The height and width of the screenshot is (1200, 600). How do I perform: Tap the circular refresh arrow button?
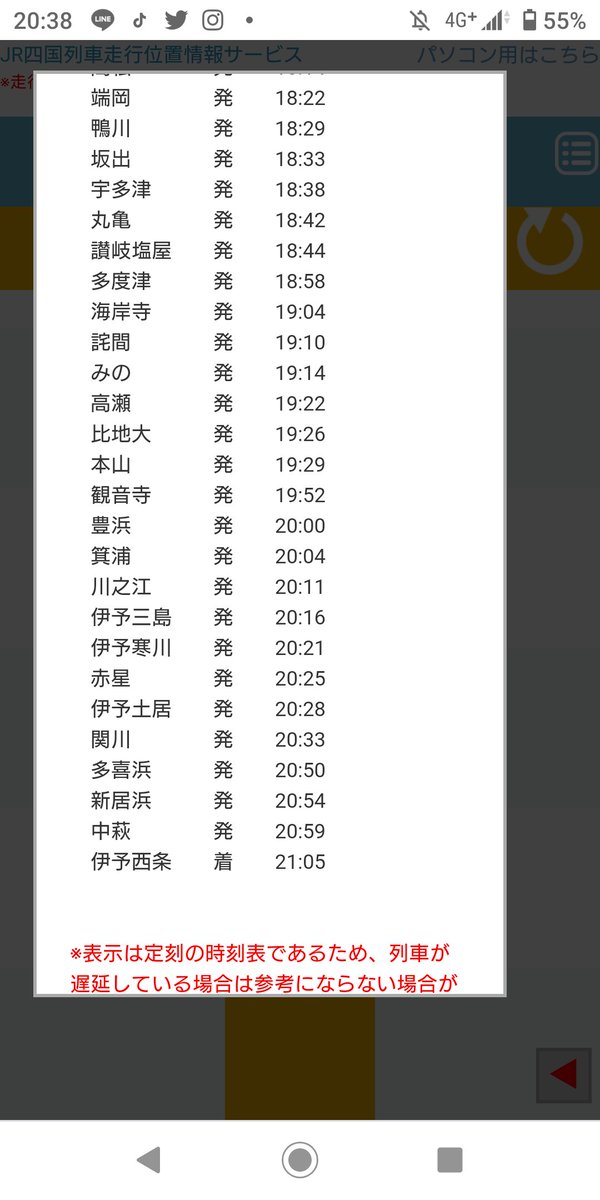coord(550,242)
